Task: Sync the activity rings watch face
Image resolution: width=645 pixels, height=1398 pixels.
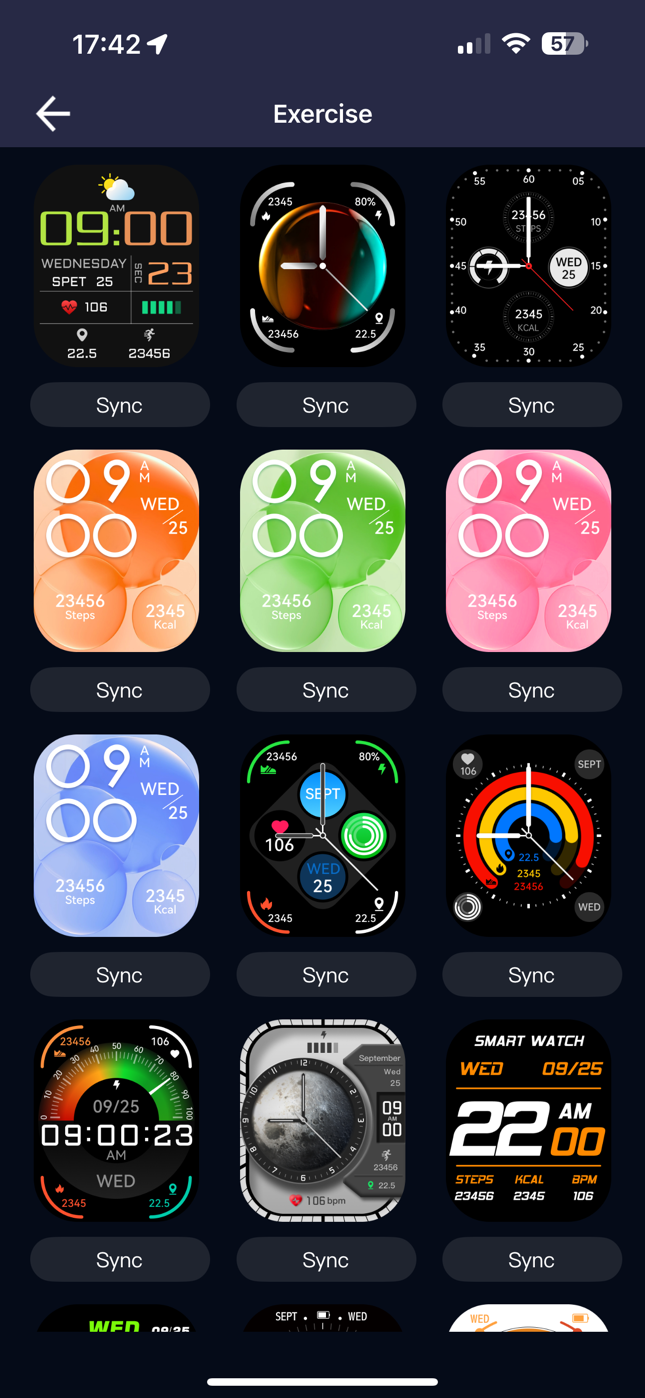Action: coord(531,975)
